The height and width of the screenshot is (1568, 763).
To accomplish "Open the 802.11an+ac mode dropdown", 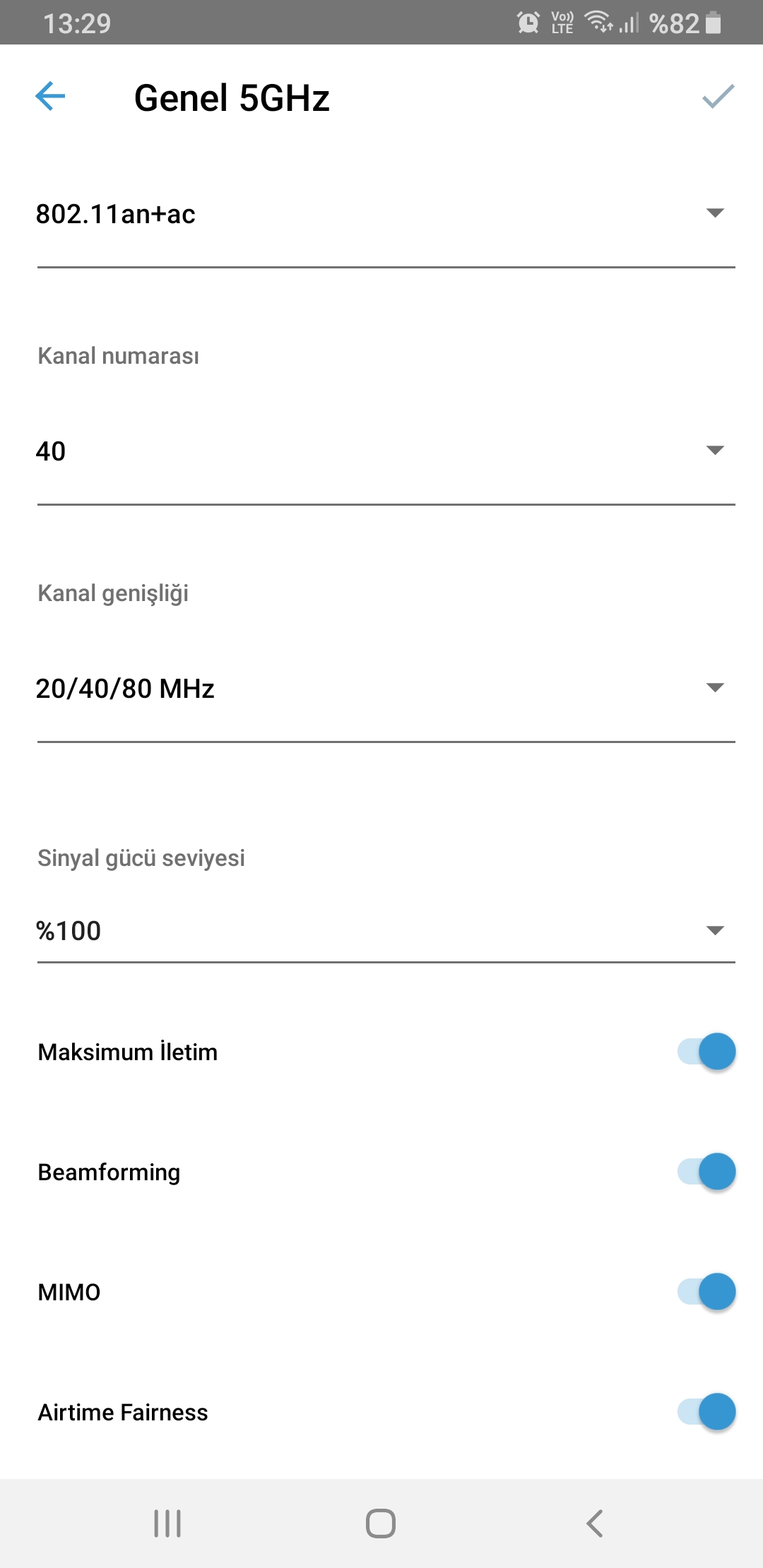I will [x=386, y=214].
